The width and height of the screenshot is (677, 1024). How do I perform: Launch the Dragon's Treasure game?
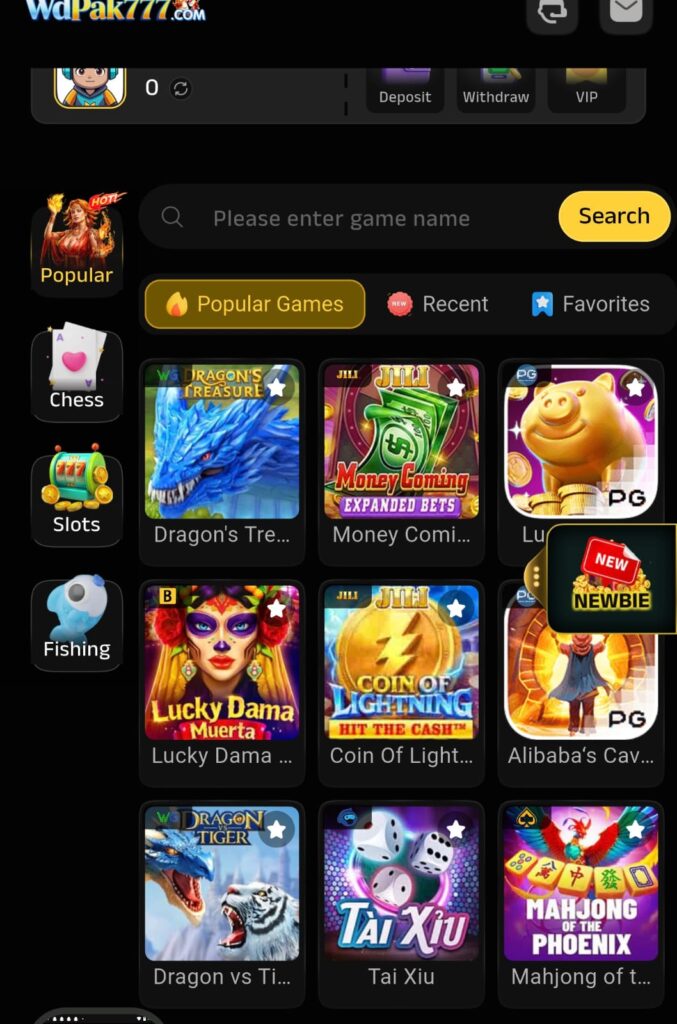[222, 443]
